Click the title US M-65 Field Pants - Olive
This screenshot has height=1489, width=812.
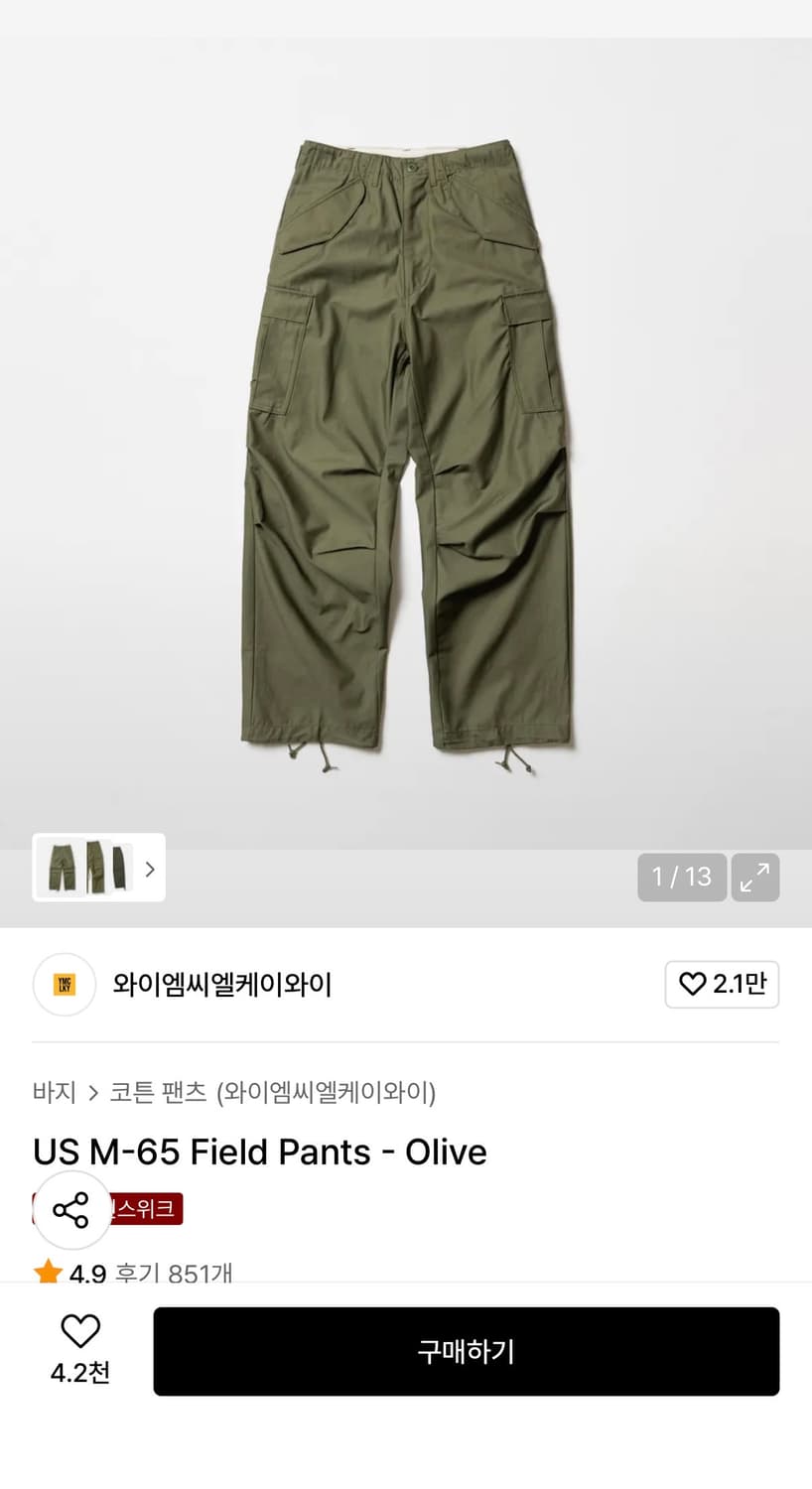(259, 1152)
